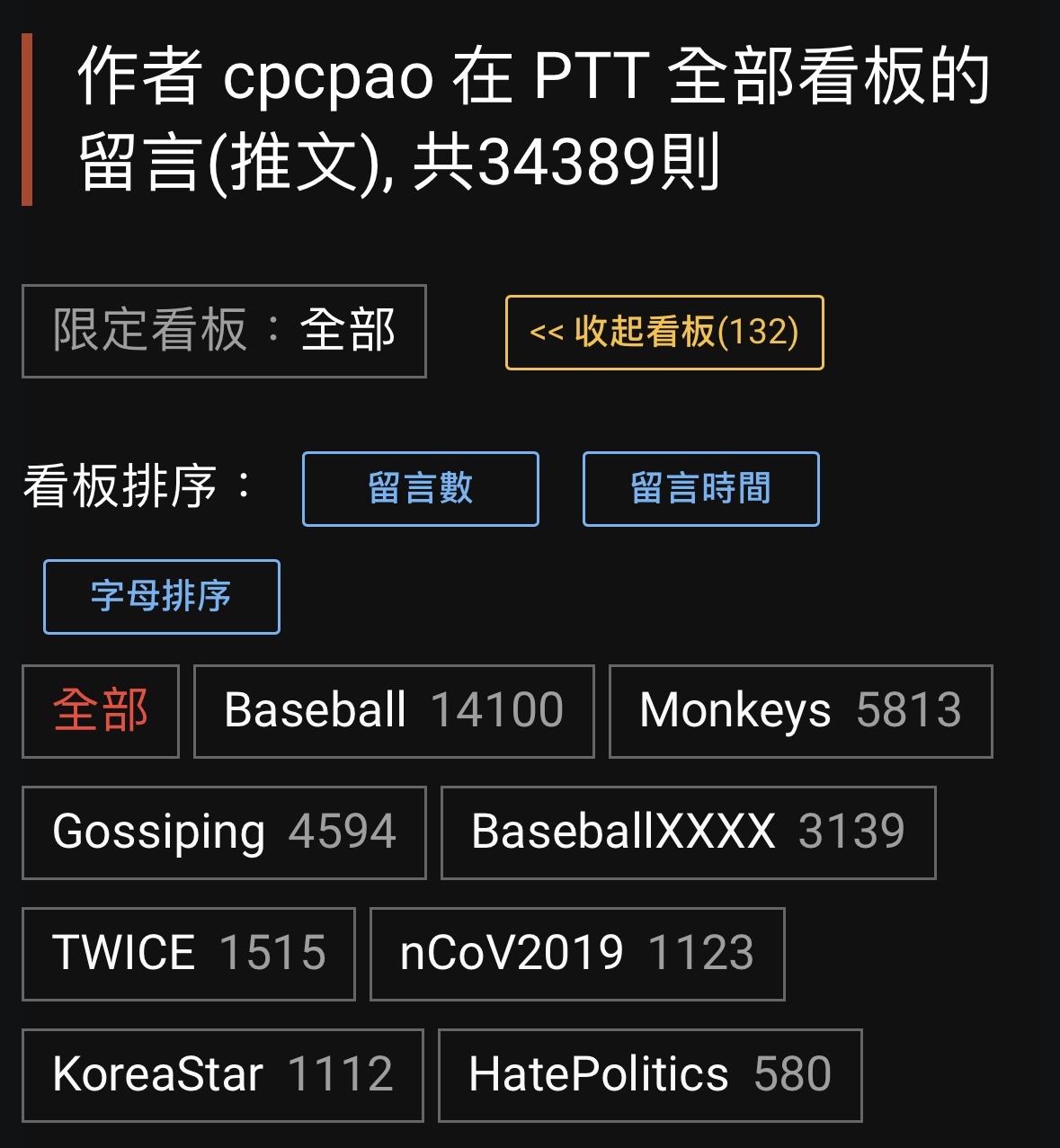The width and height of the screenshot is (1060, 1148).
Task: Collapse the board list (收起看板)
Action: click(x=664, y=333)
